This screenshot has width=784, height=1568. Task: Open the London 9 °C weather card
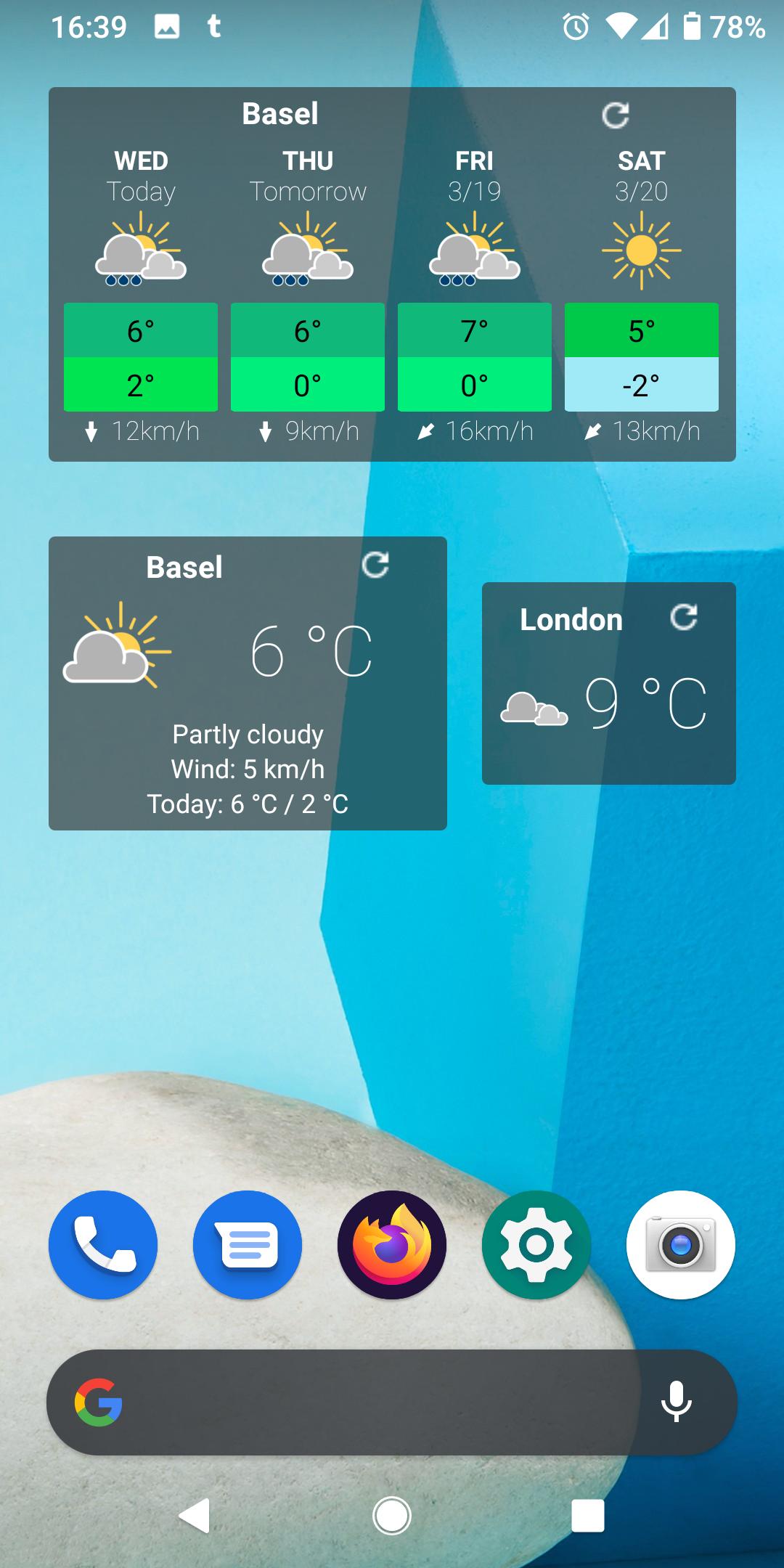click(609, 683)
